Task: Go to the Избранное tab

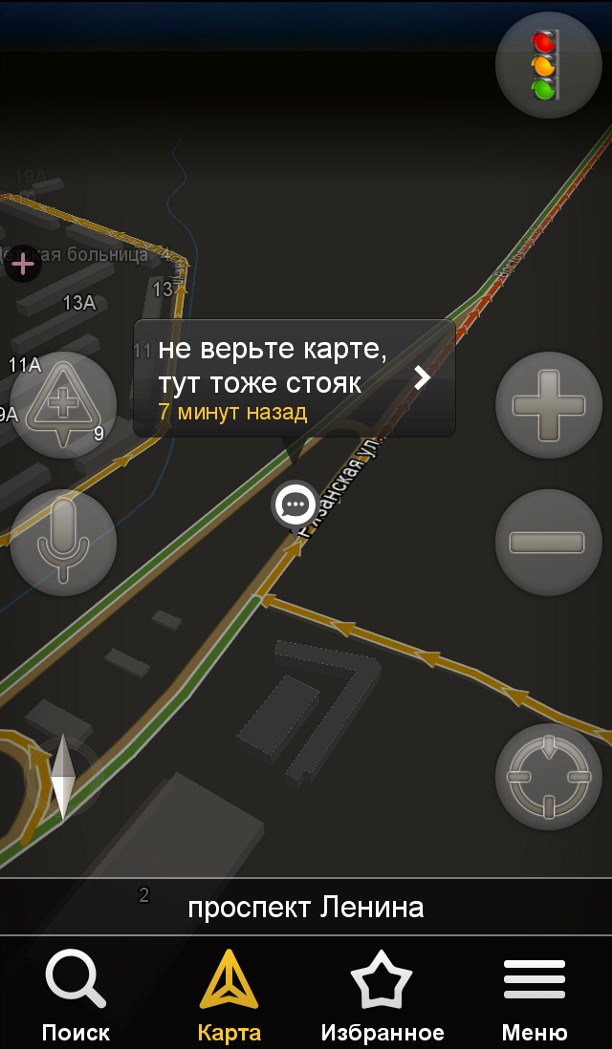Action: [x=382, y=995]
